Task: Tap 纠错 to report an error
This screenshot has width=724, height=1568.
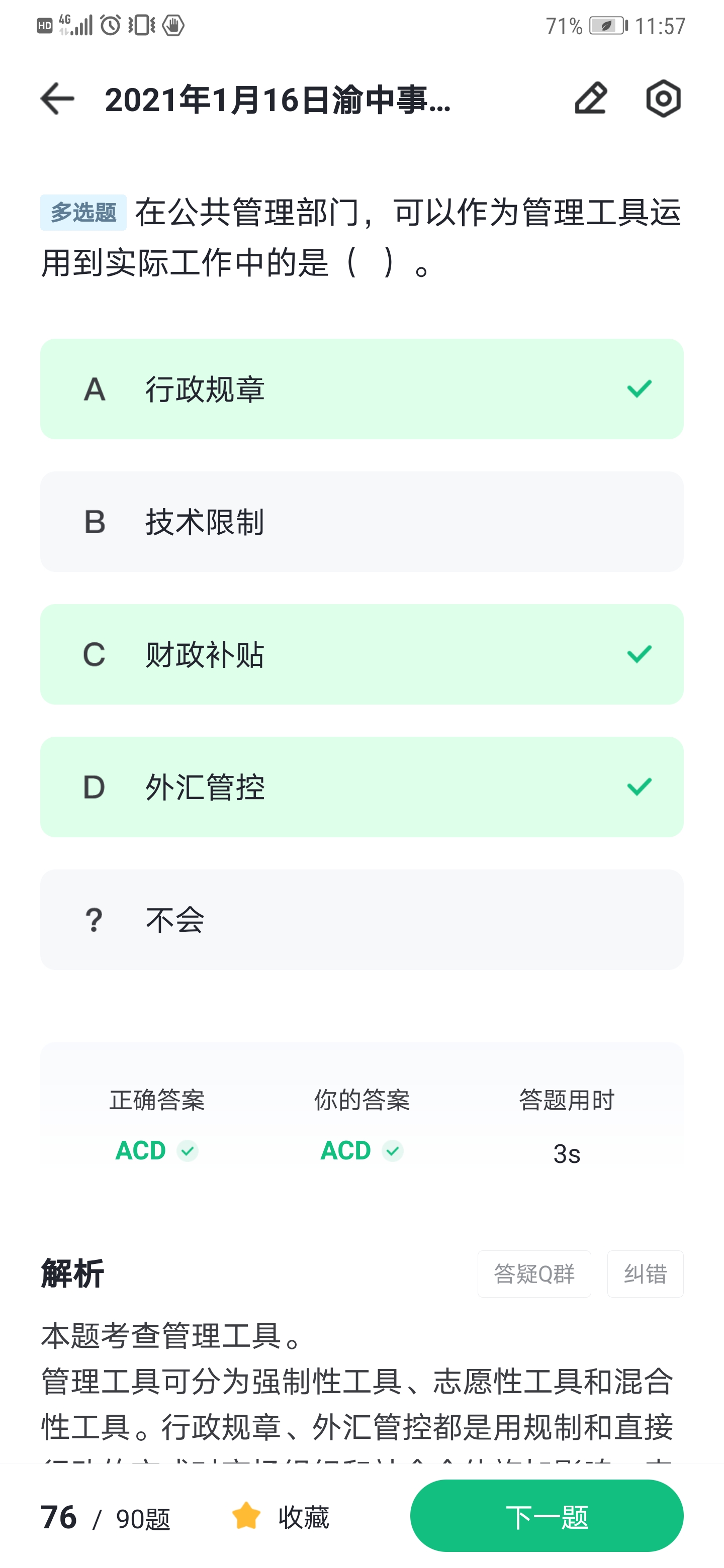Action: 645,1274
